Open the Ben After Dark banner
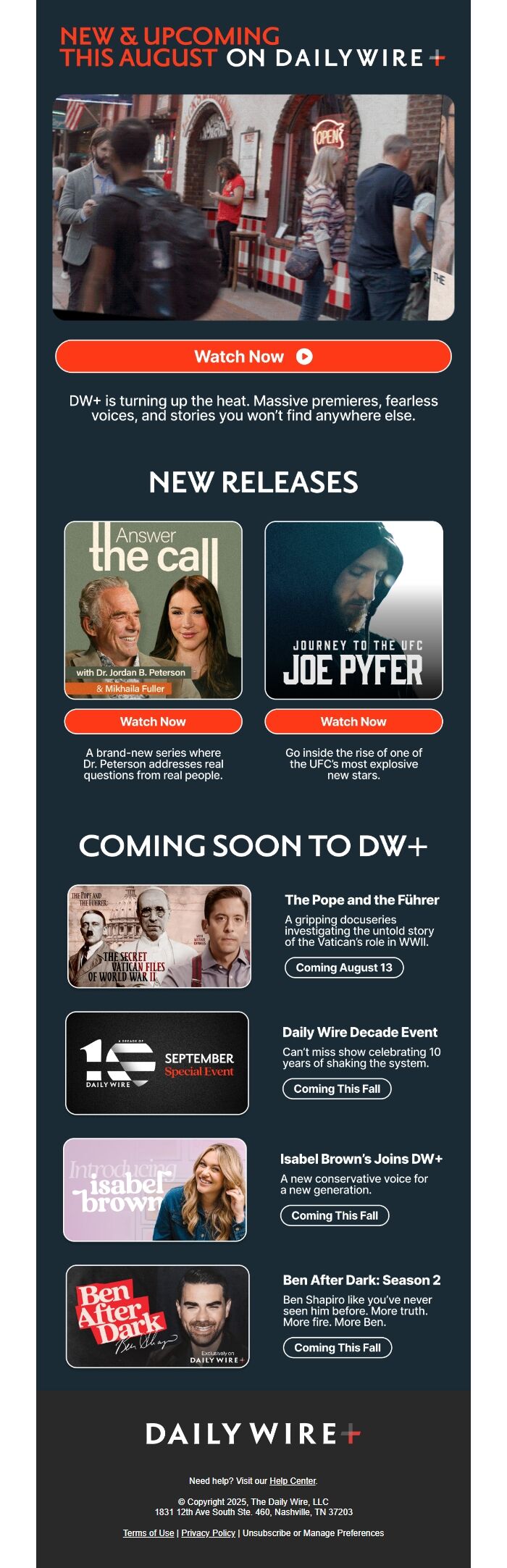This screenshot has height=1568, width=507. pyautogui.click(x=157, y=1316)
